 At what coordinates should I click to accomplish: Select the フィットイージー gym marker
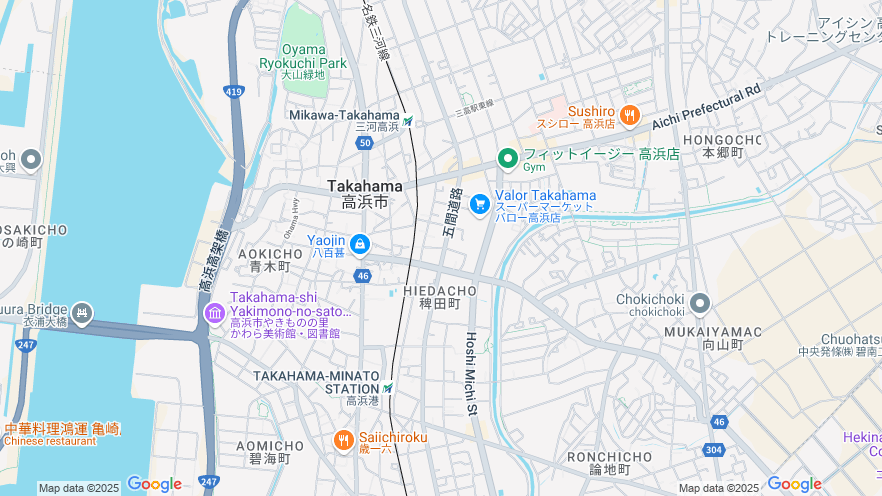coord(507,158)
